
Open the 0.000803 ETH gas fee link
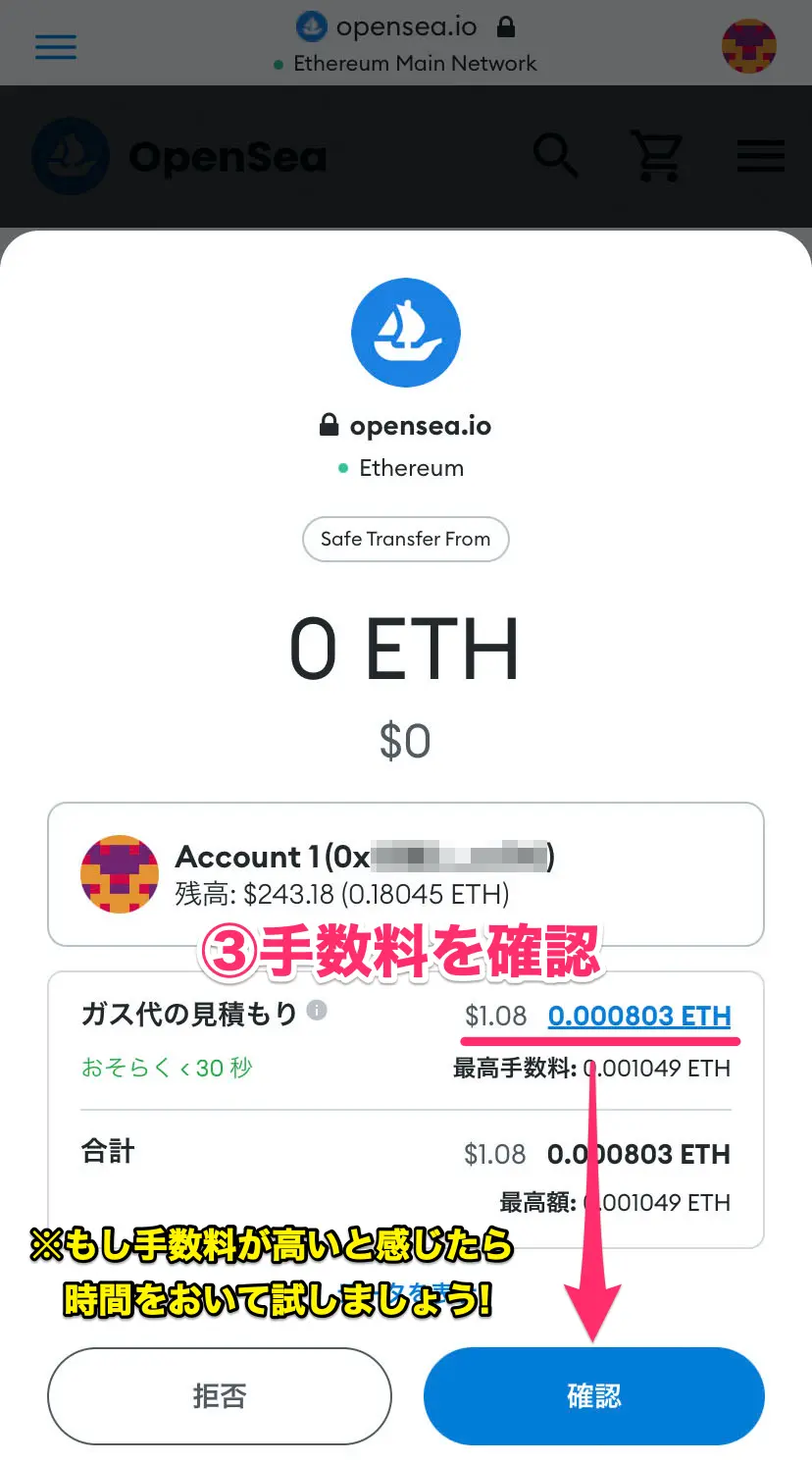coord(638,1016)
